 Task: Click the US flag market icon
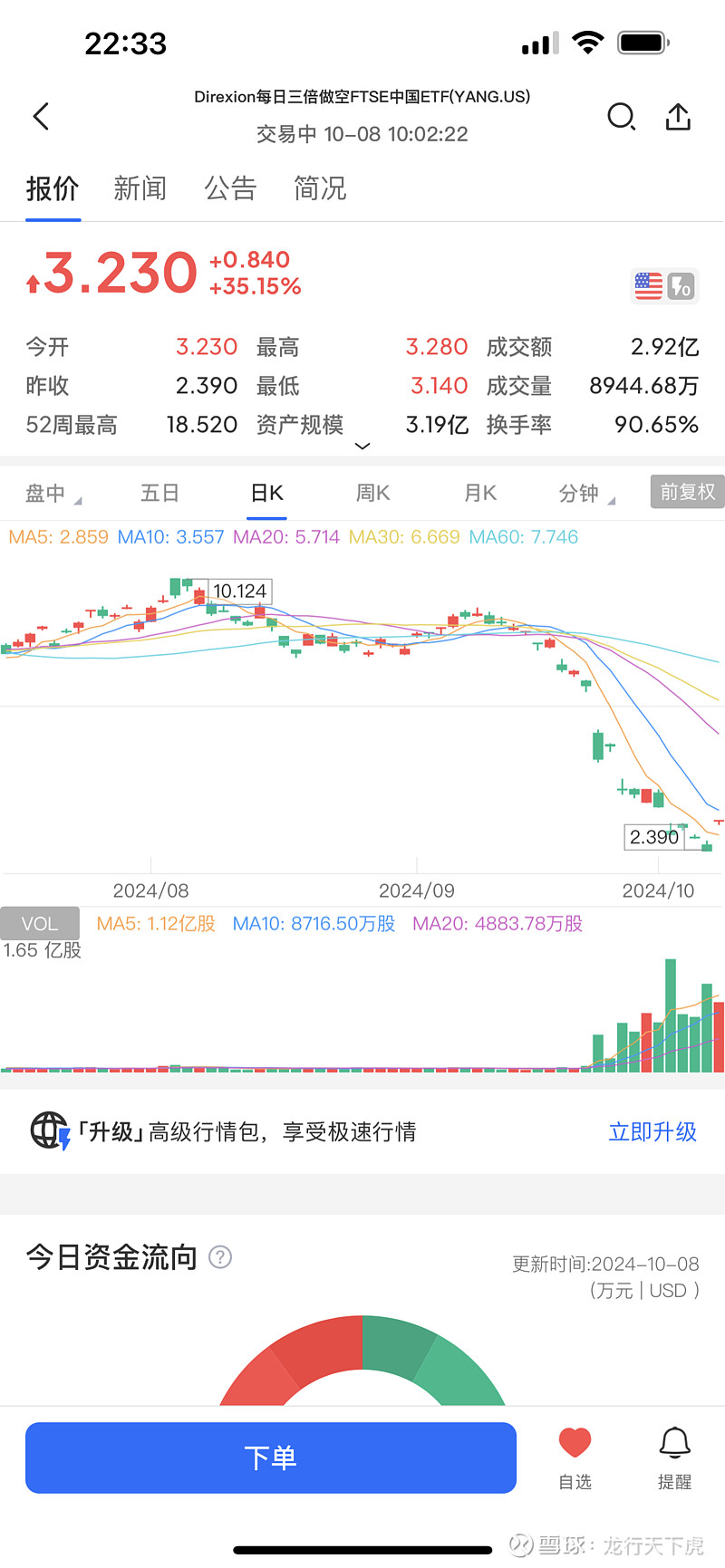[x=647, y=285]
